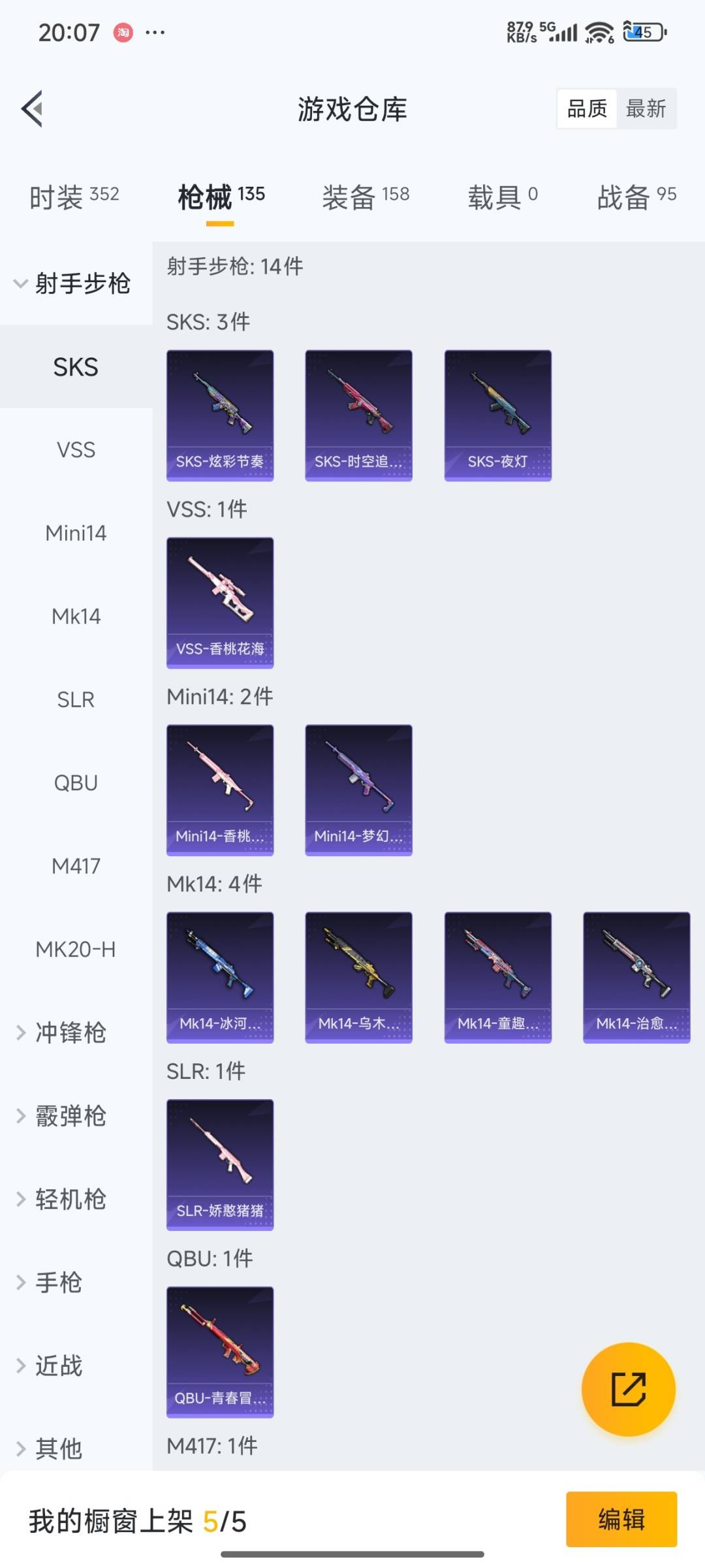
Task: Switch to the 装备 tab
Action: click(366, 197)
